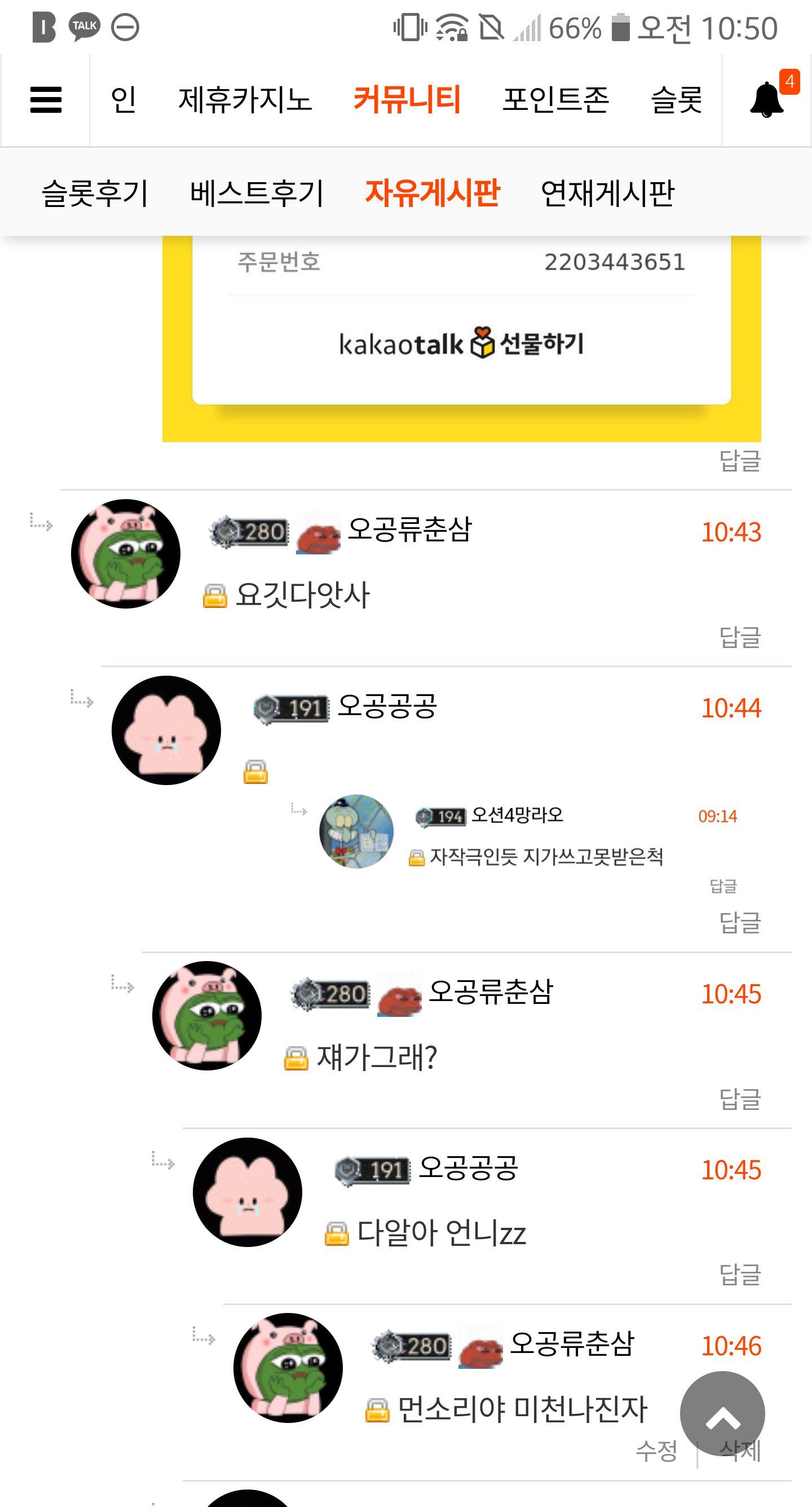Viewport: 812px width, 1507px height.
Task: Select the 자유게시판 board
Action: point(433,193)
